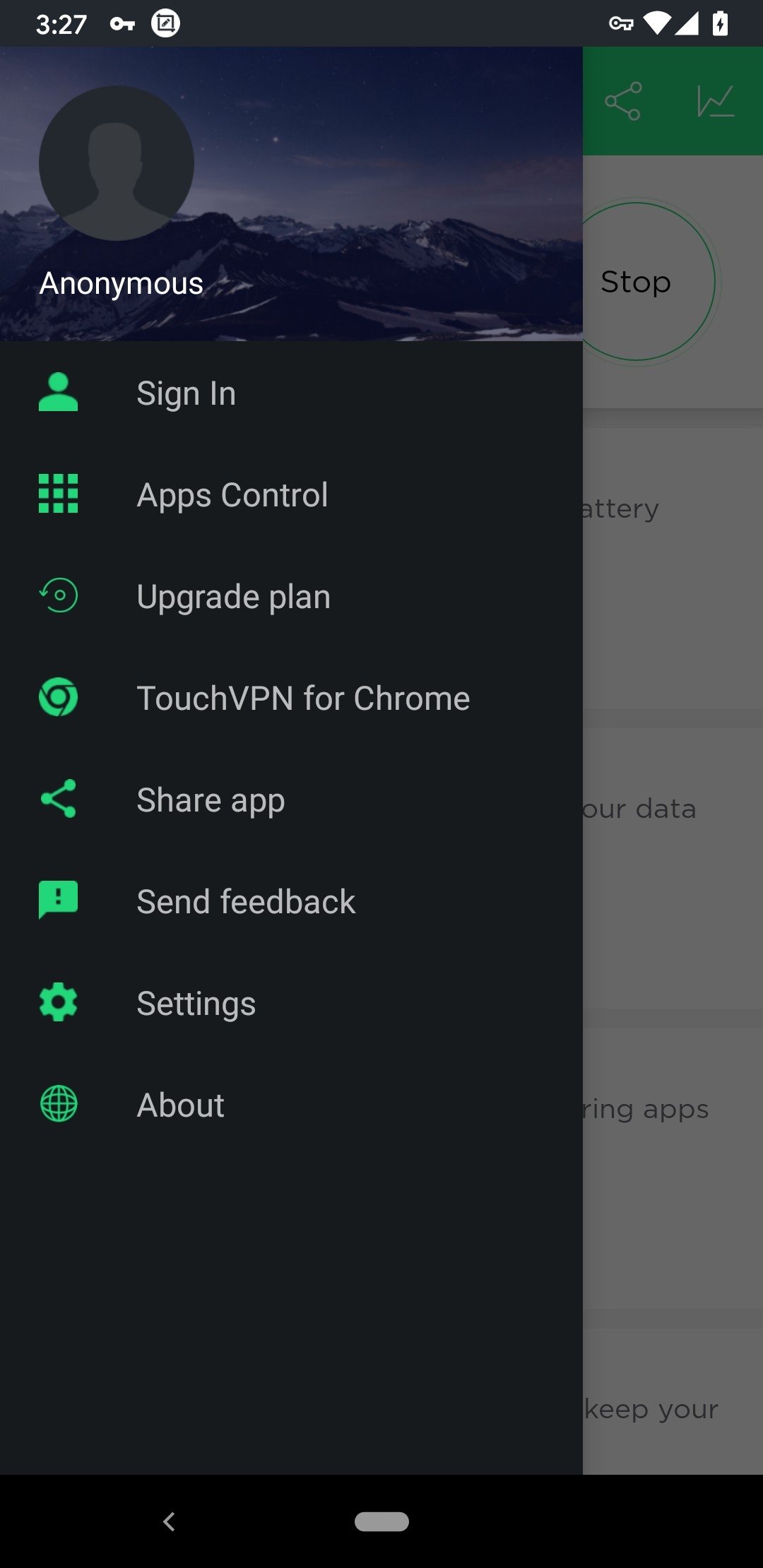Image resolution: width=763 pixels, height=1568 pixels.
Task: Go back with the system back button
Action: (169, 1521)
